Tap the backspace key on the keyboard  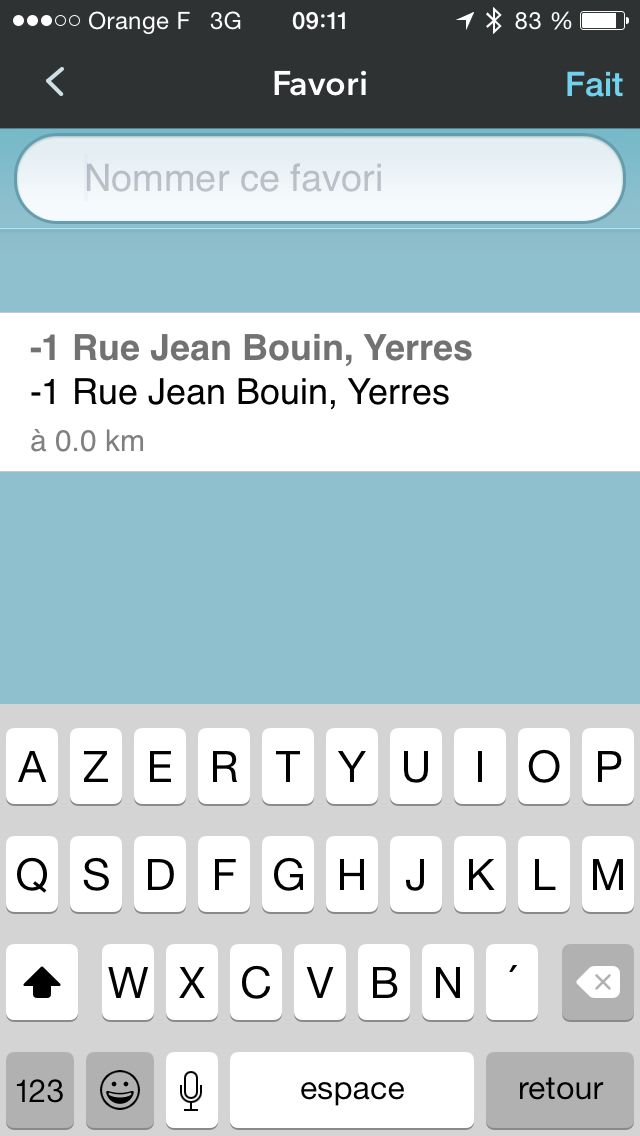598,983
